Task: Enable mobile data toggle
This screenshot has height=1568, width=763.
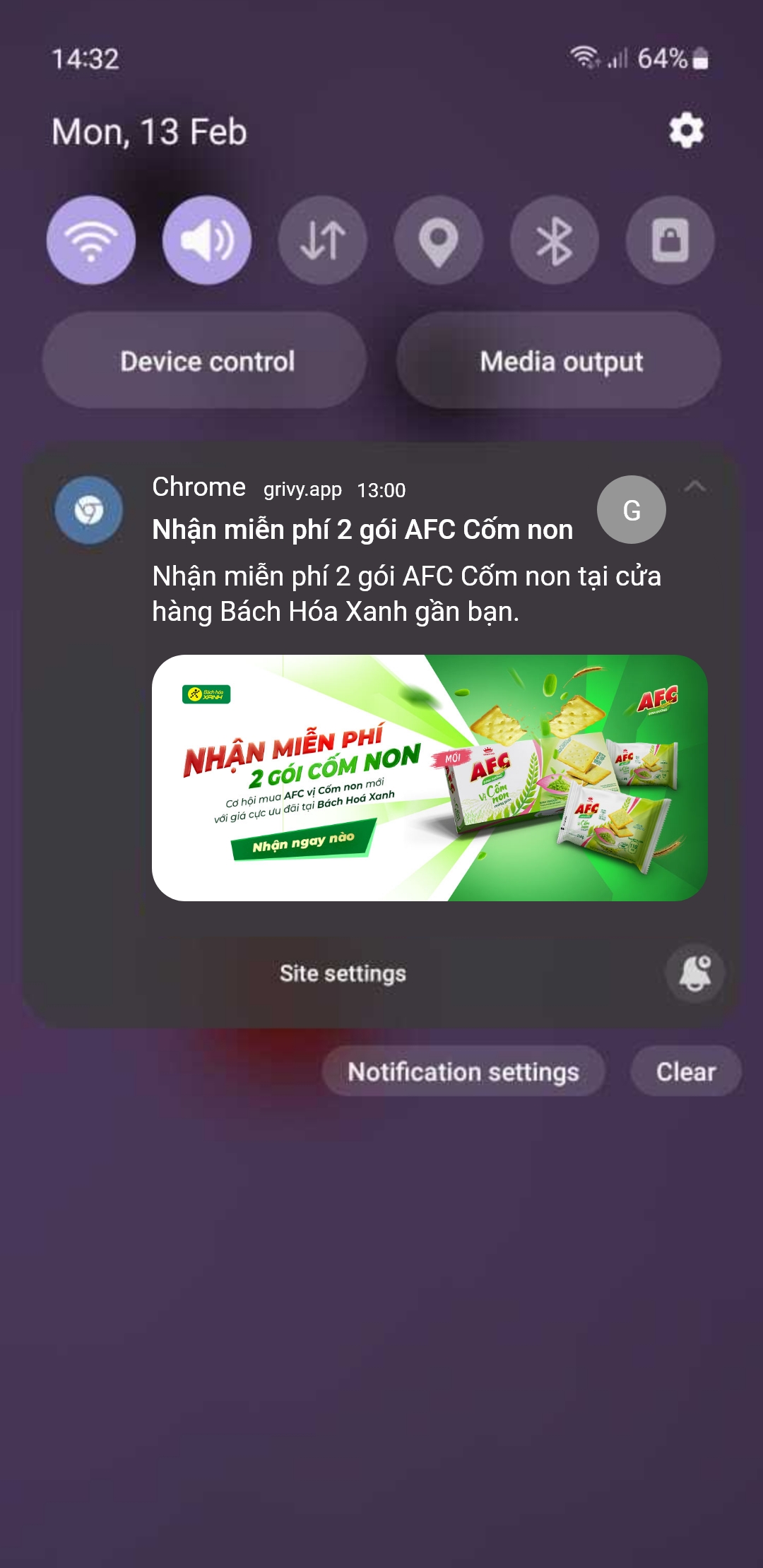Action: pyautogui.click(x=323, y=240)
